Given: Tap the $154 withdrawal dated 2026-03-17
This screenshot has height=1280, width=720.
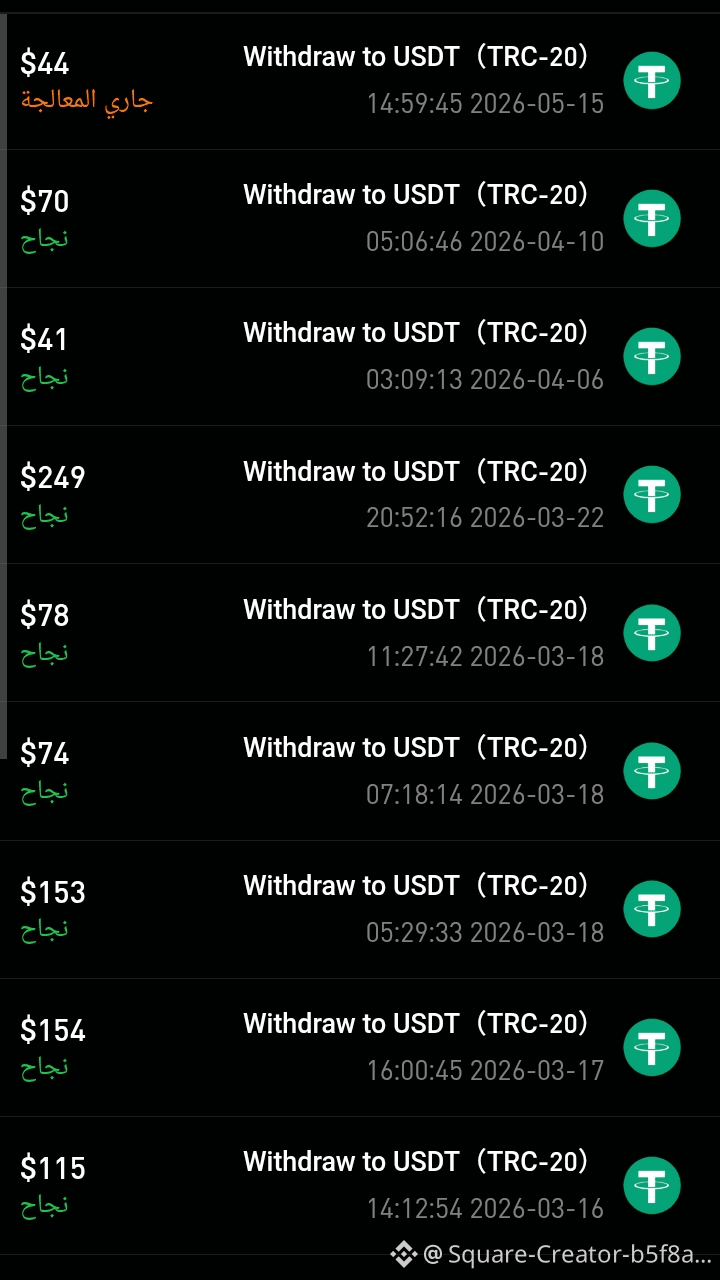Looking at the screenshot, I should coord(360,1047).
